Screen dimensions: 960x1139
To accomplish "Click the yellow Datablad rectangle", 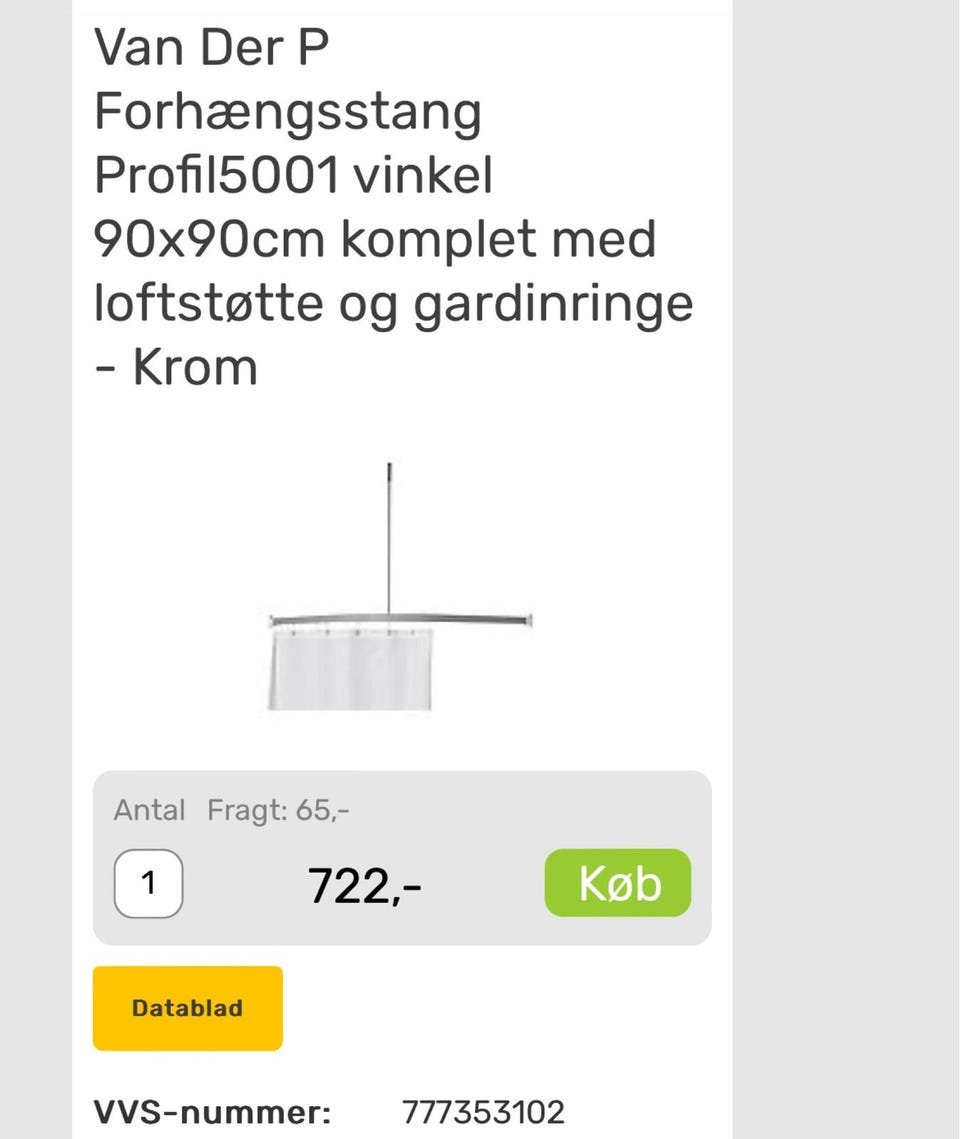I will (x=187, y=1008).
